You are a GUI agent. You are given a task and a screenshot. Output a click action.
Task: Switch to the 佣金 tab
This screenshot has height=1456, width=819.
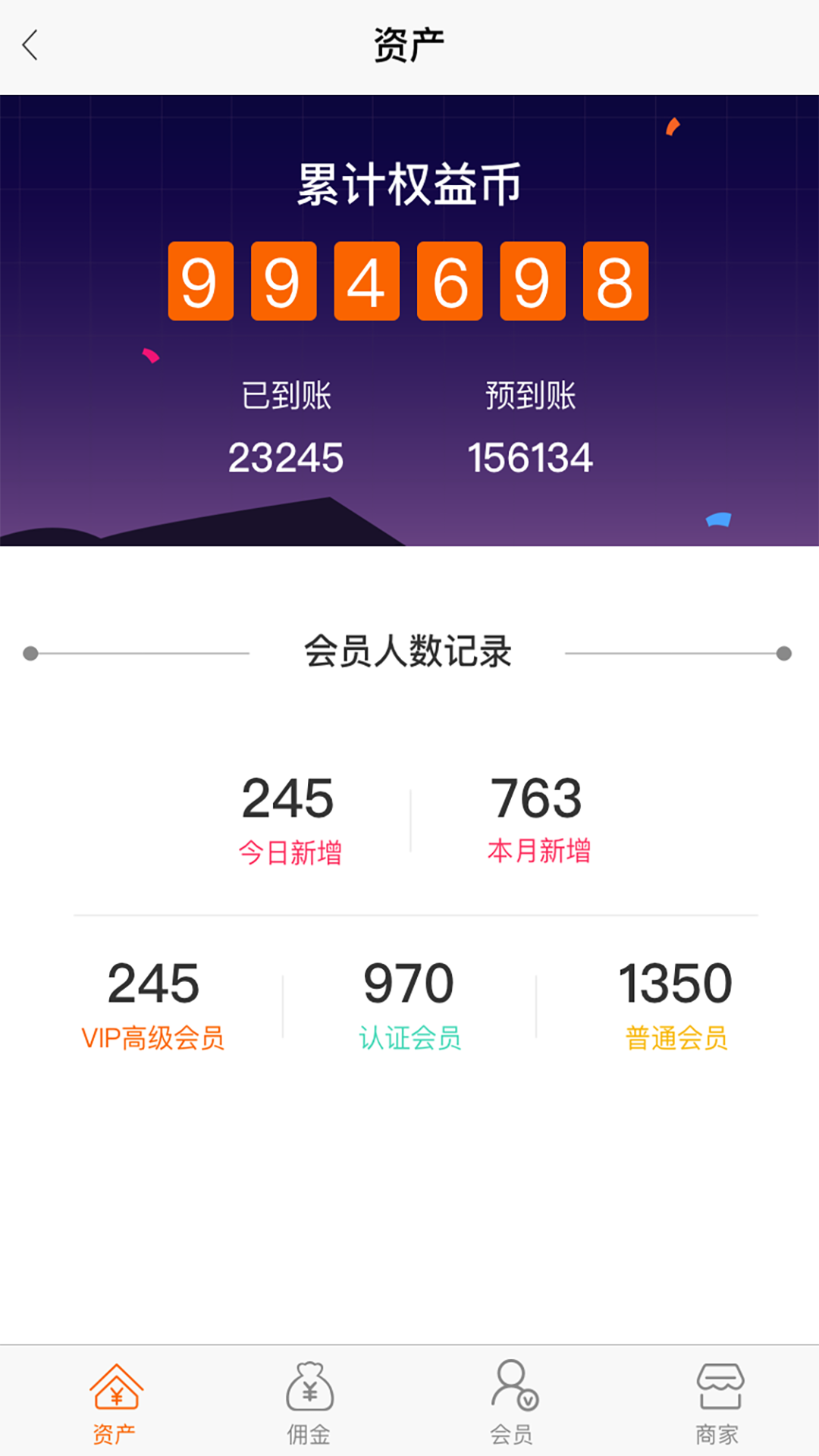[x=309, y=1403]
